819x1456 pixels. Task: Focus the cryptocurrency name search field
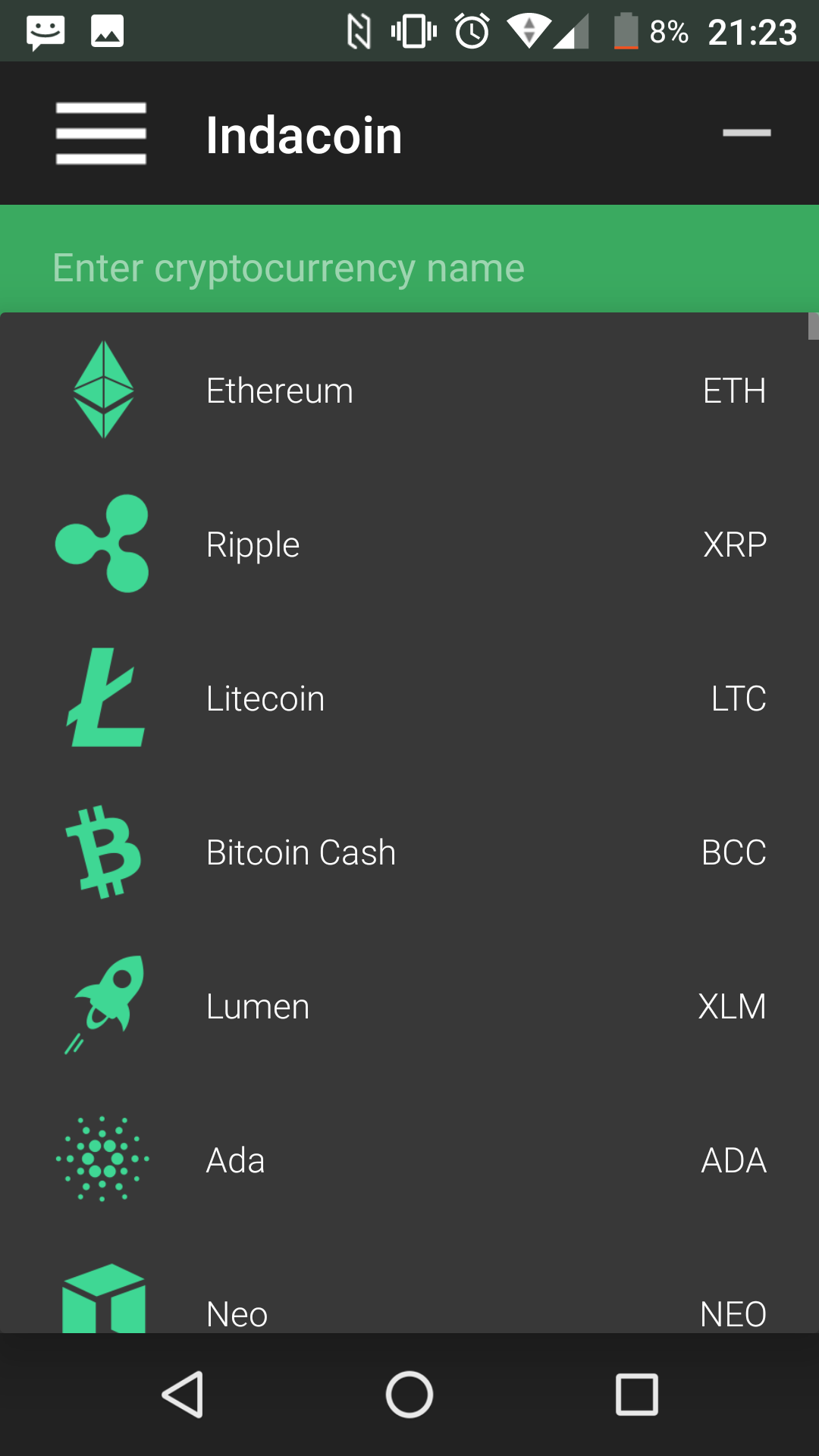409,268
